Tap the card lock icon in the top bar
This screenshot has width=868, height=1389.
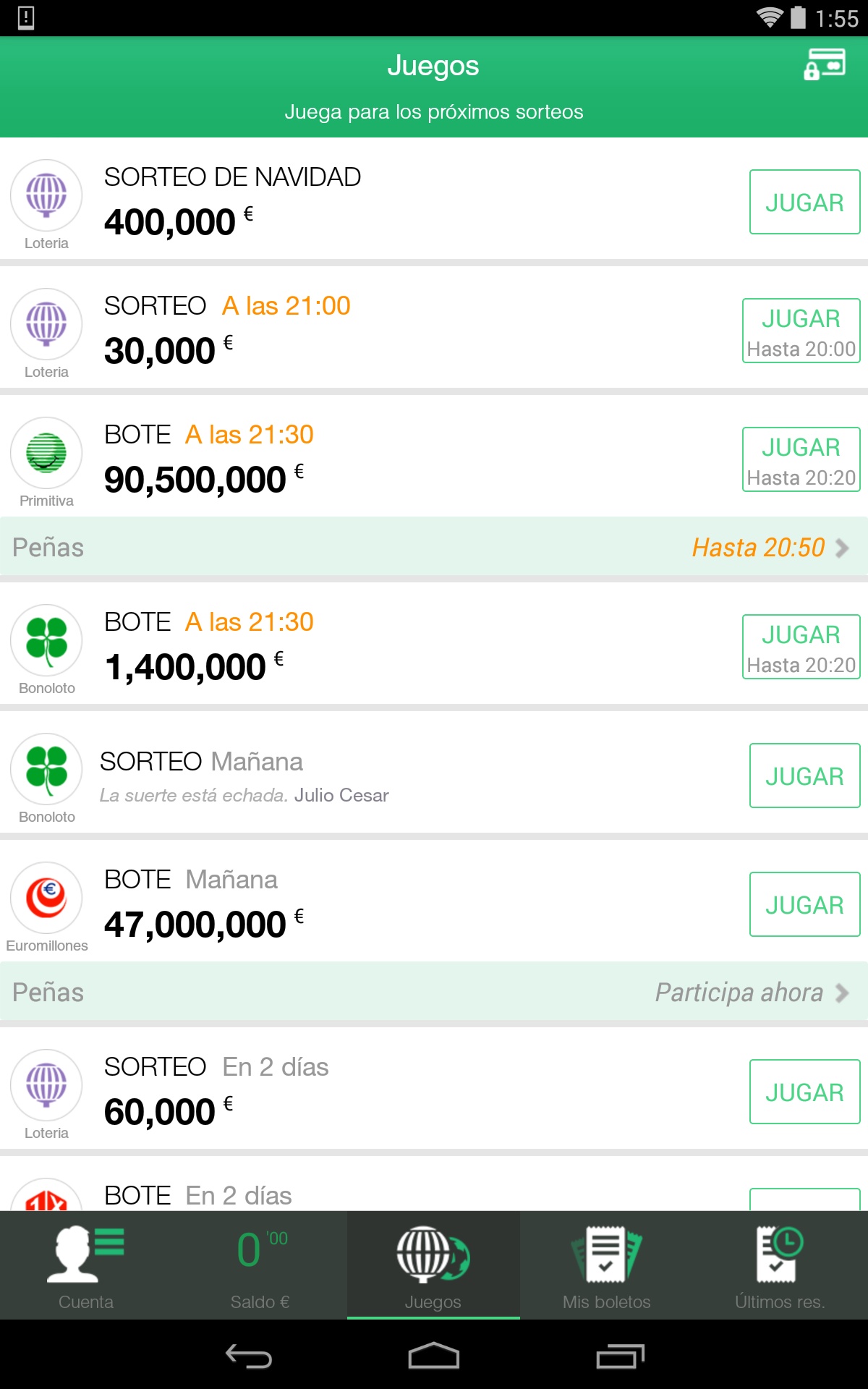826,64
